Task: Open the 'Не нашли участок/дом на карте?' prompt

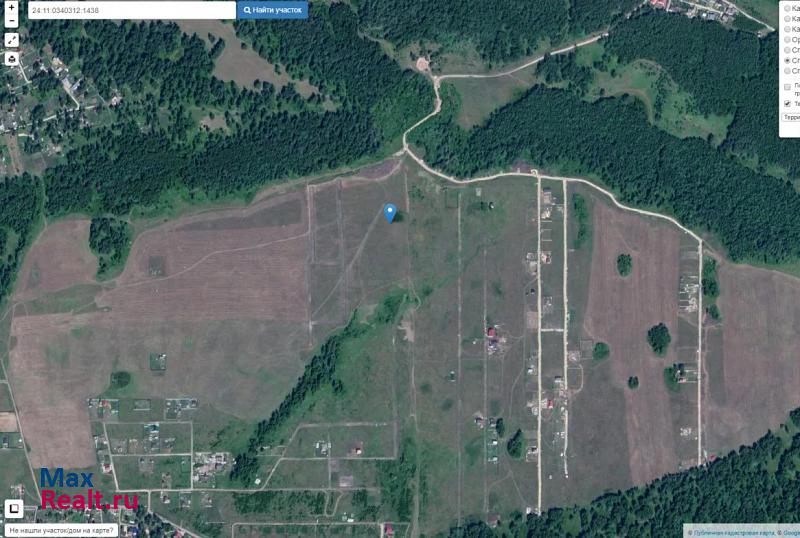Action: 60,530
